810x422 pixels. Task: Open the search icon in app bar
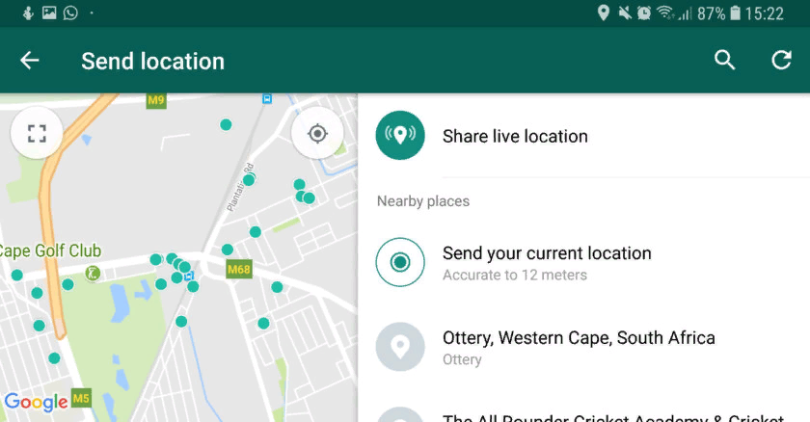coord(725,61)
